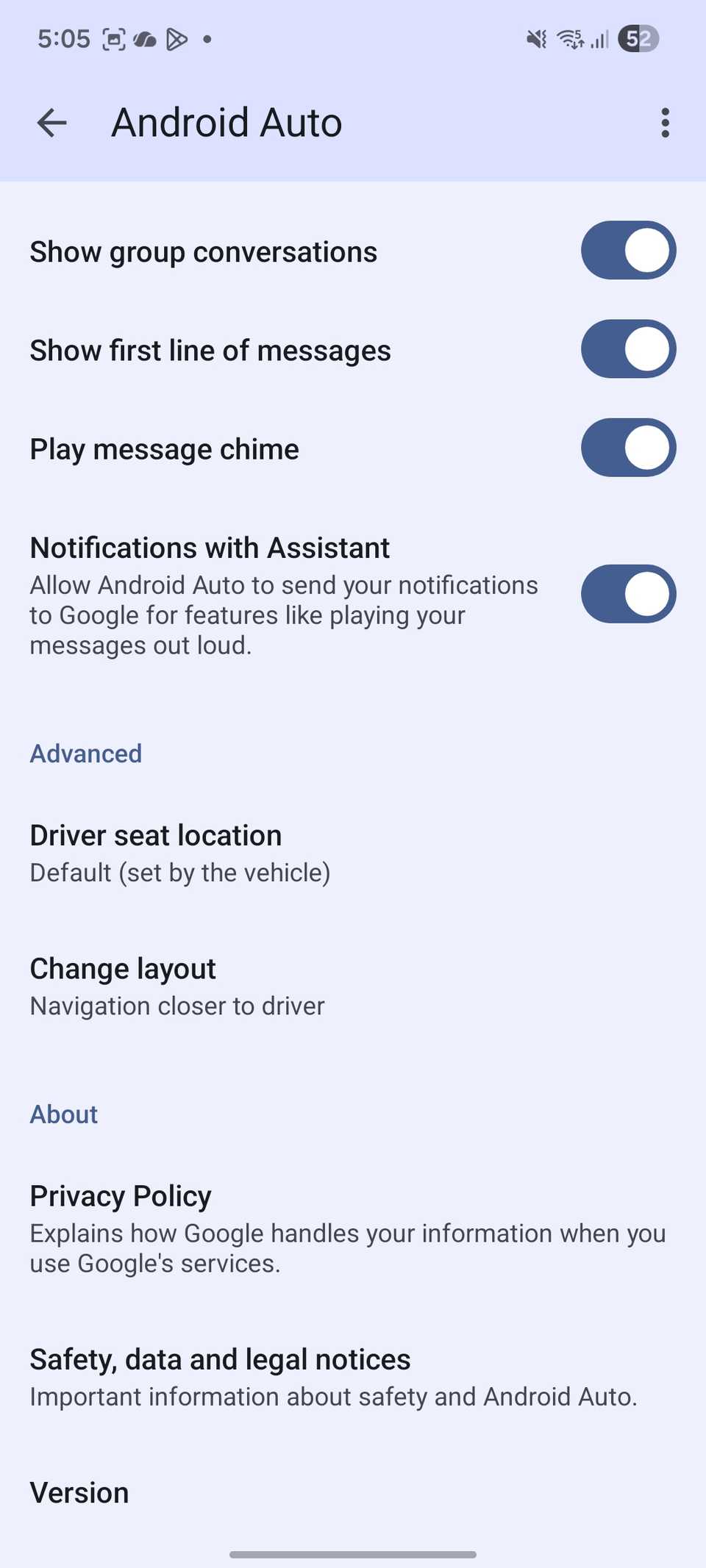
Task: Tap the muted sound icon in status bar
Action: point(539,39)
